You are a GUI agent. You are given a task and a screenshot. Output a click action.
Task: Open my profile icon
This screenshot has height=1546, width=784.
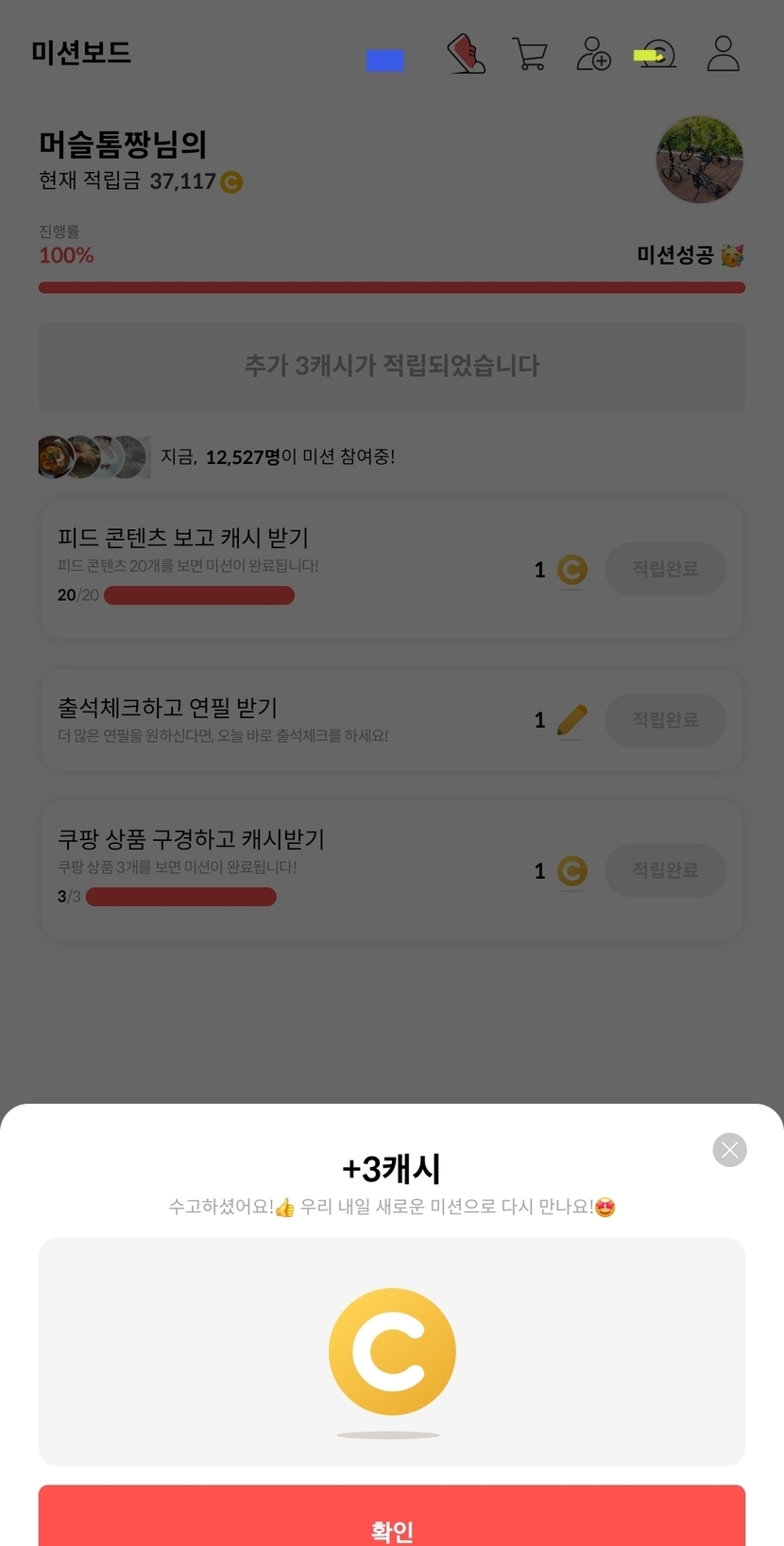point(724,54)
